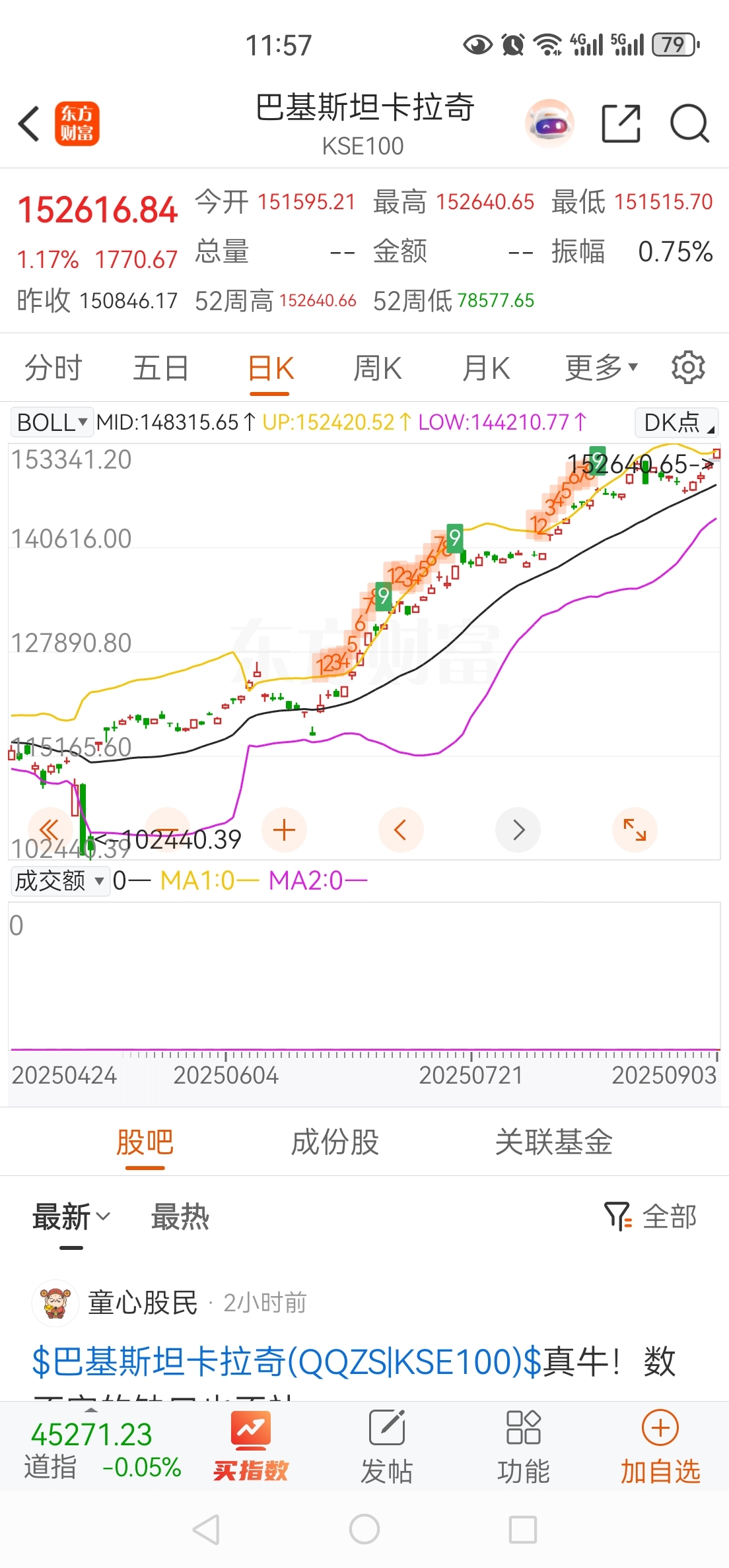Tap the DK点 button

[x=676, y=422]
